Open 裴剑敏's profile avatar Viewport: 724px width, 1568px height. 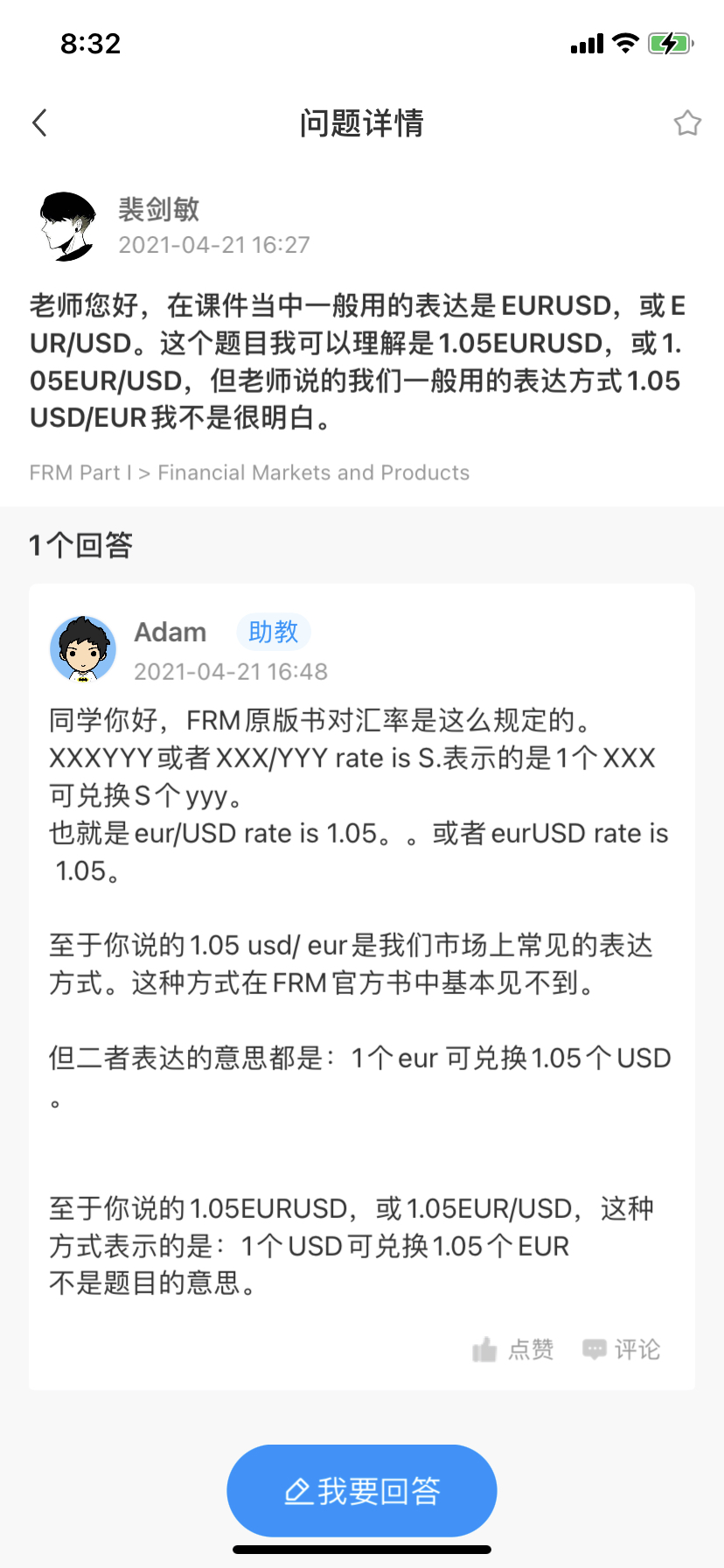[x=68, y=227]
